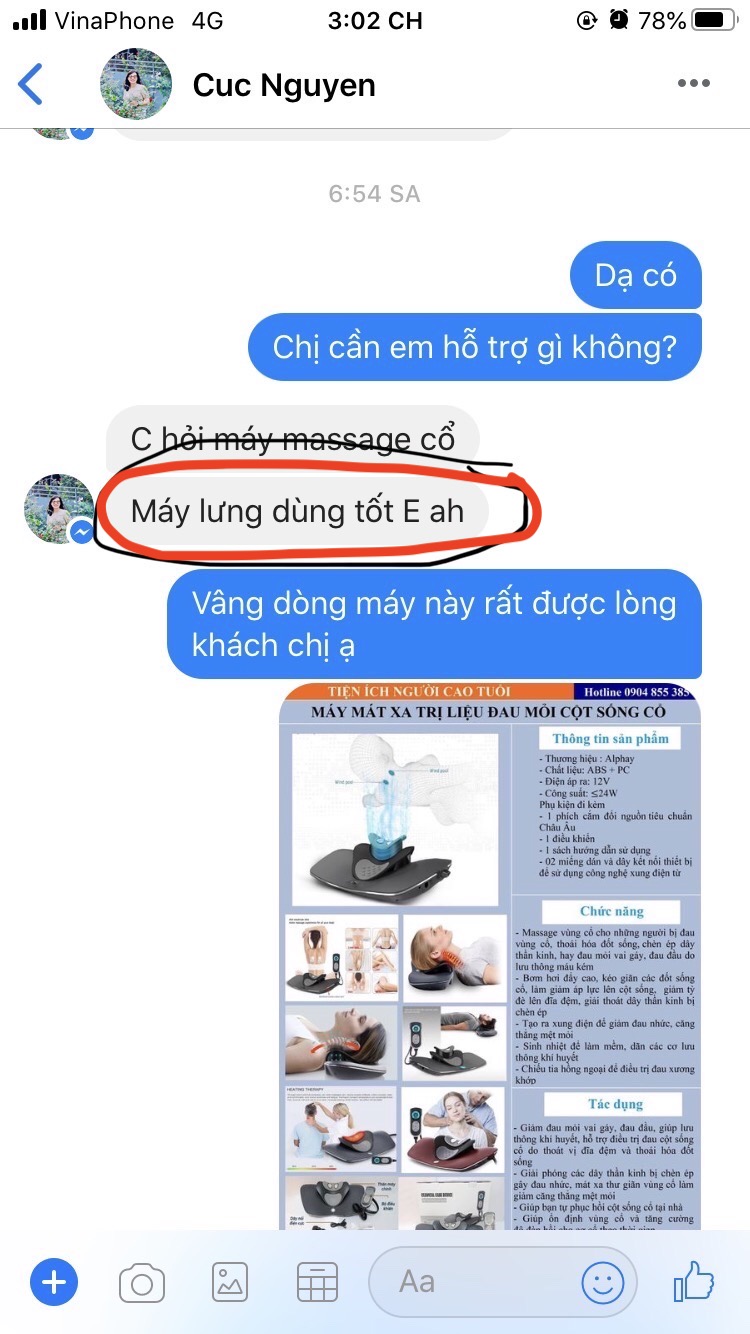The width and height of the screenshot is (750, 1334).
Task: Tap the blue plus button for more actions
Action: (54, 1282)
